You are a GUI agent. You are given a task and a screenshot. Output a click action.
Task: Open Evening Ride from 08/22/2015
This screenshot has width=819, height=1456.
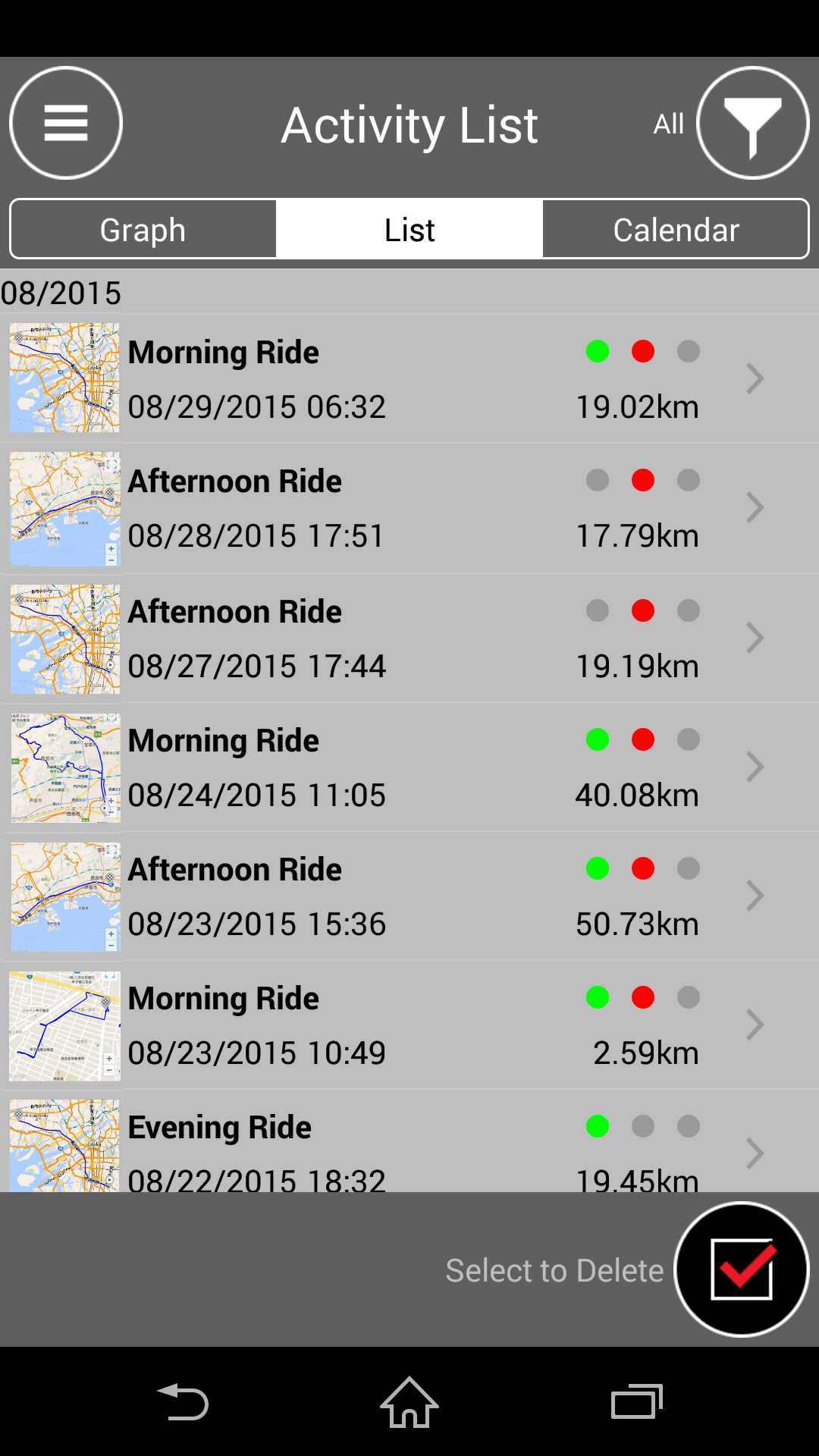tap(409, 1147)
